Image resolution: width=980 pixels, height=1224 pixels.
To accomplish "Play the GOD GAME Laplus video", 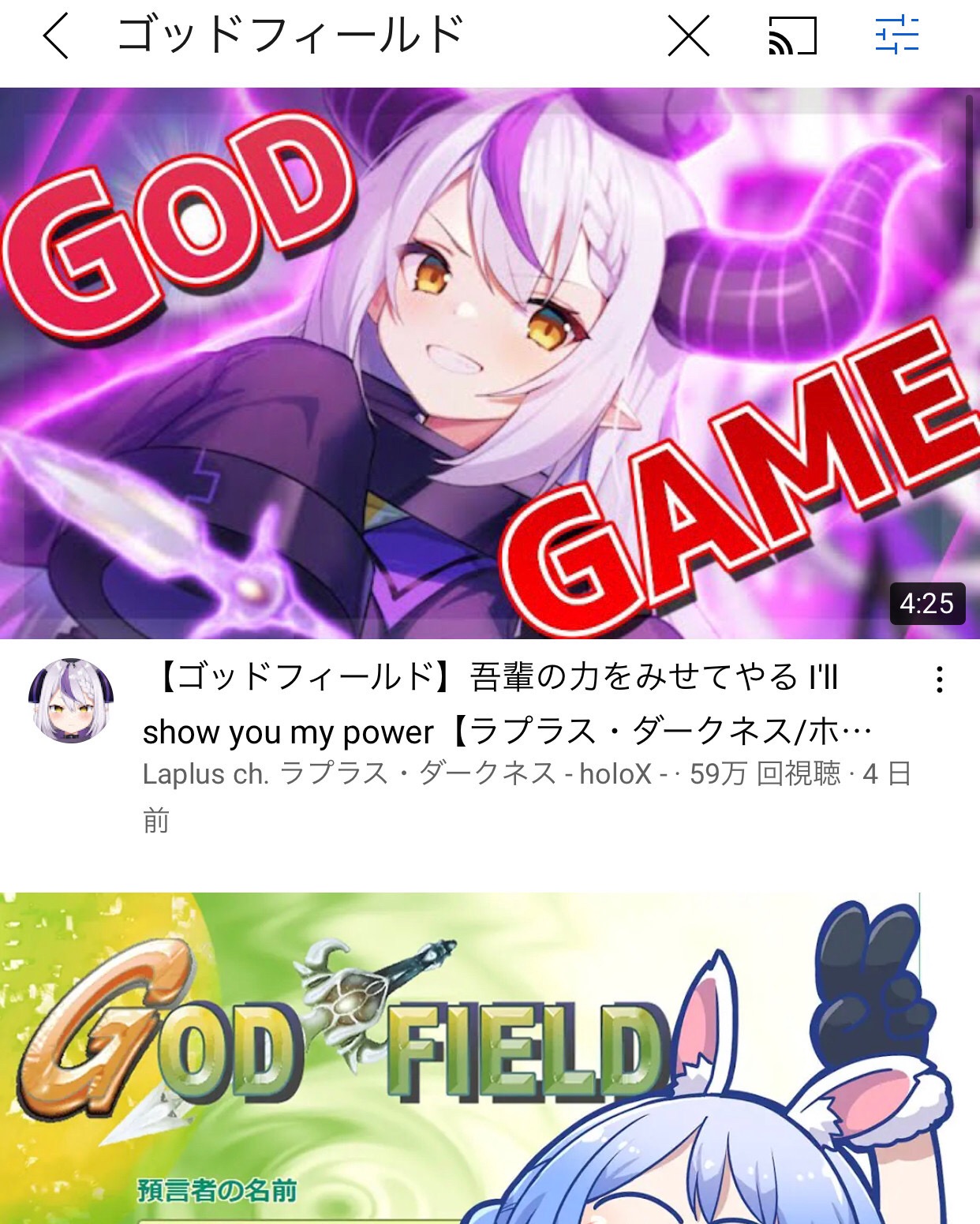I will [x=489, y=363].
